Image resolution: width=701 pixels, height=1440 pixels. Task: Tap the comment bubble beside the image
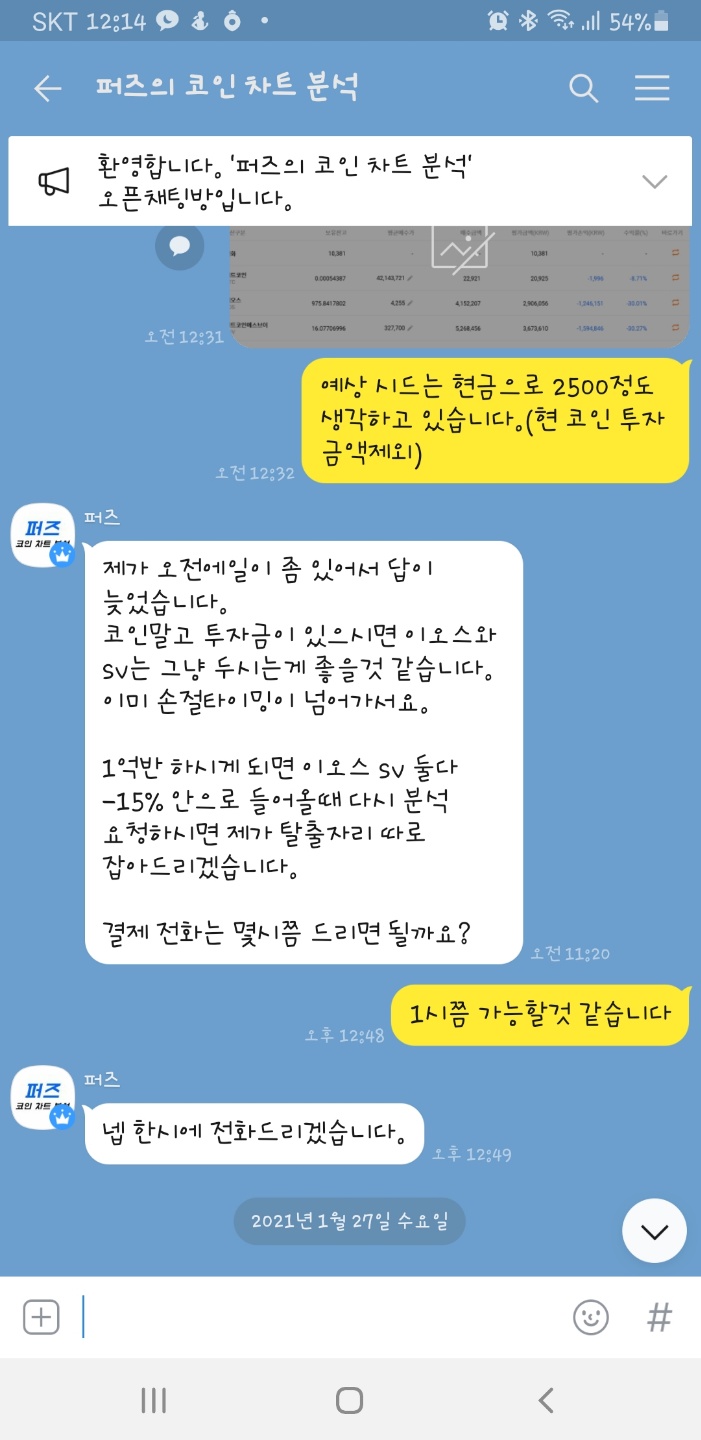tap(180, 245)
